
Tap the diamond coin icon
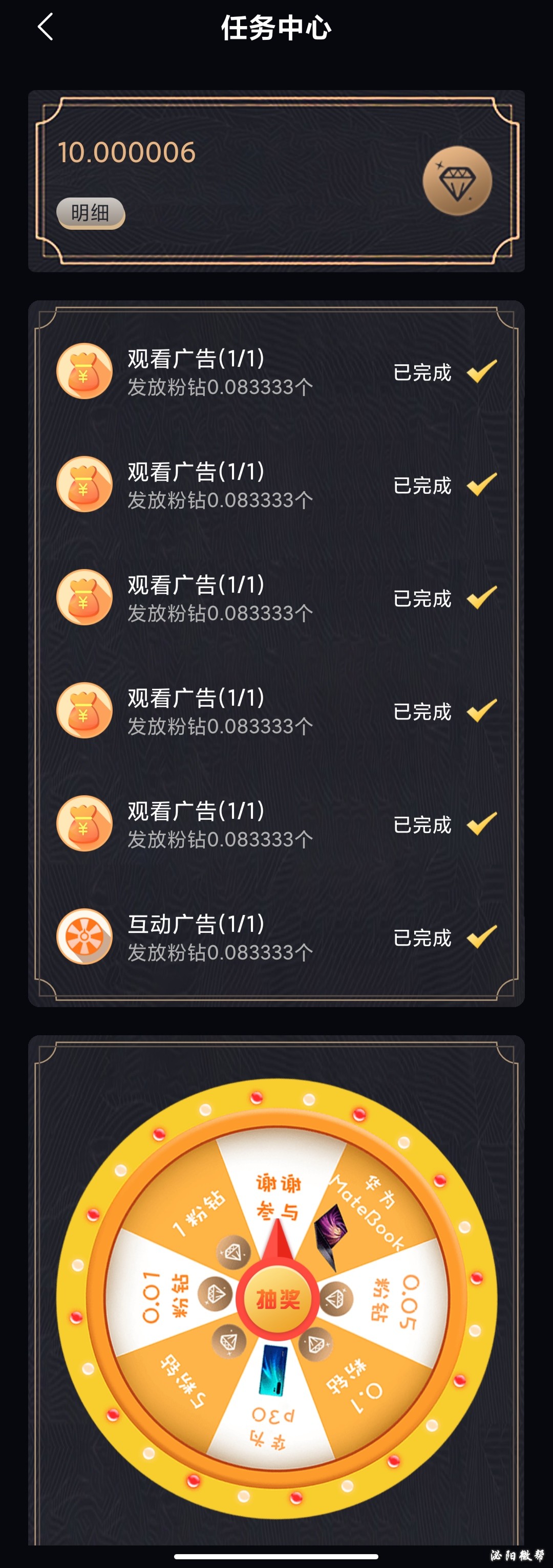457,181
